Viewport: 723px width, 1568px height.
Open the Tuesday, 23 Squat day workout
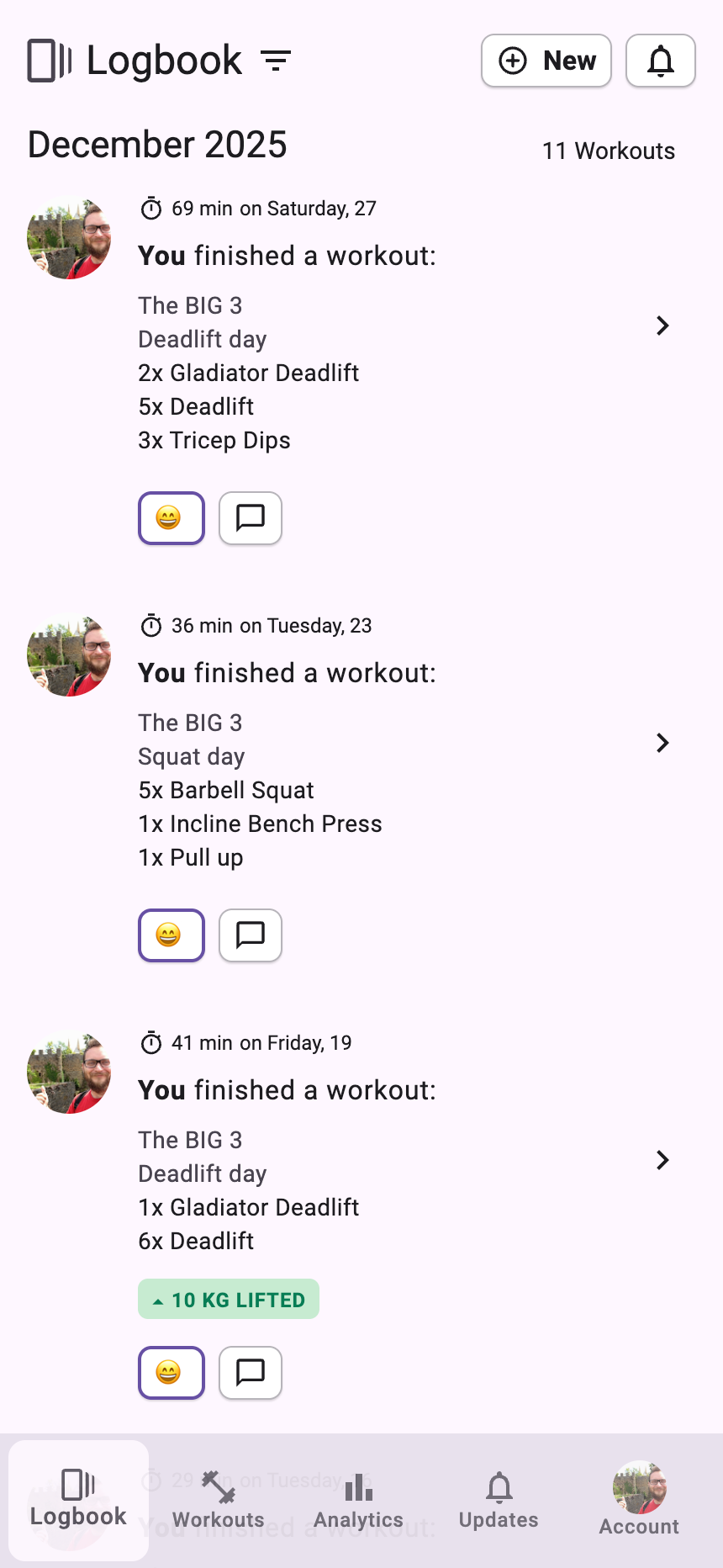(662, 743)
